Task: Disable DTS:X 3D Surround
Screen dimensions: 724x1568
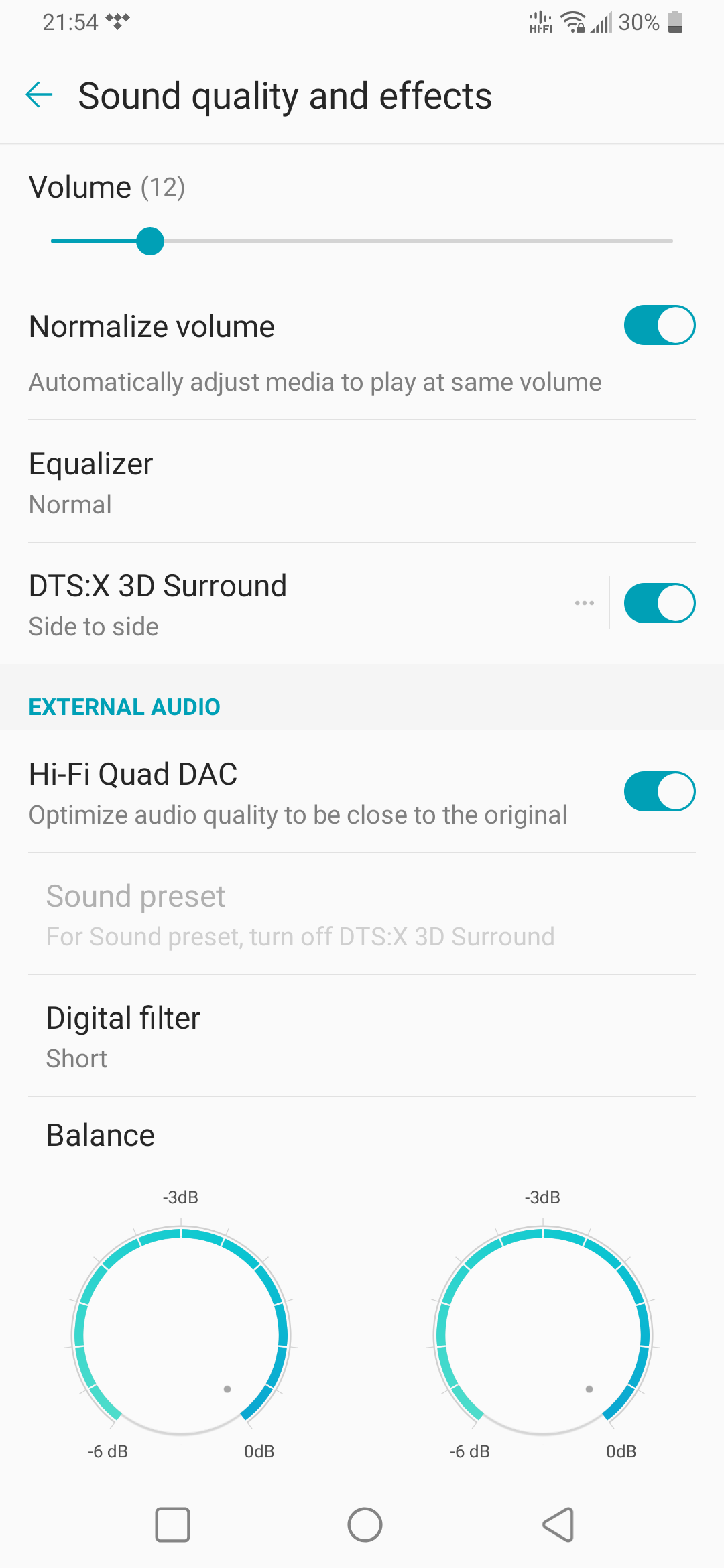Action: 659,602
